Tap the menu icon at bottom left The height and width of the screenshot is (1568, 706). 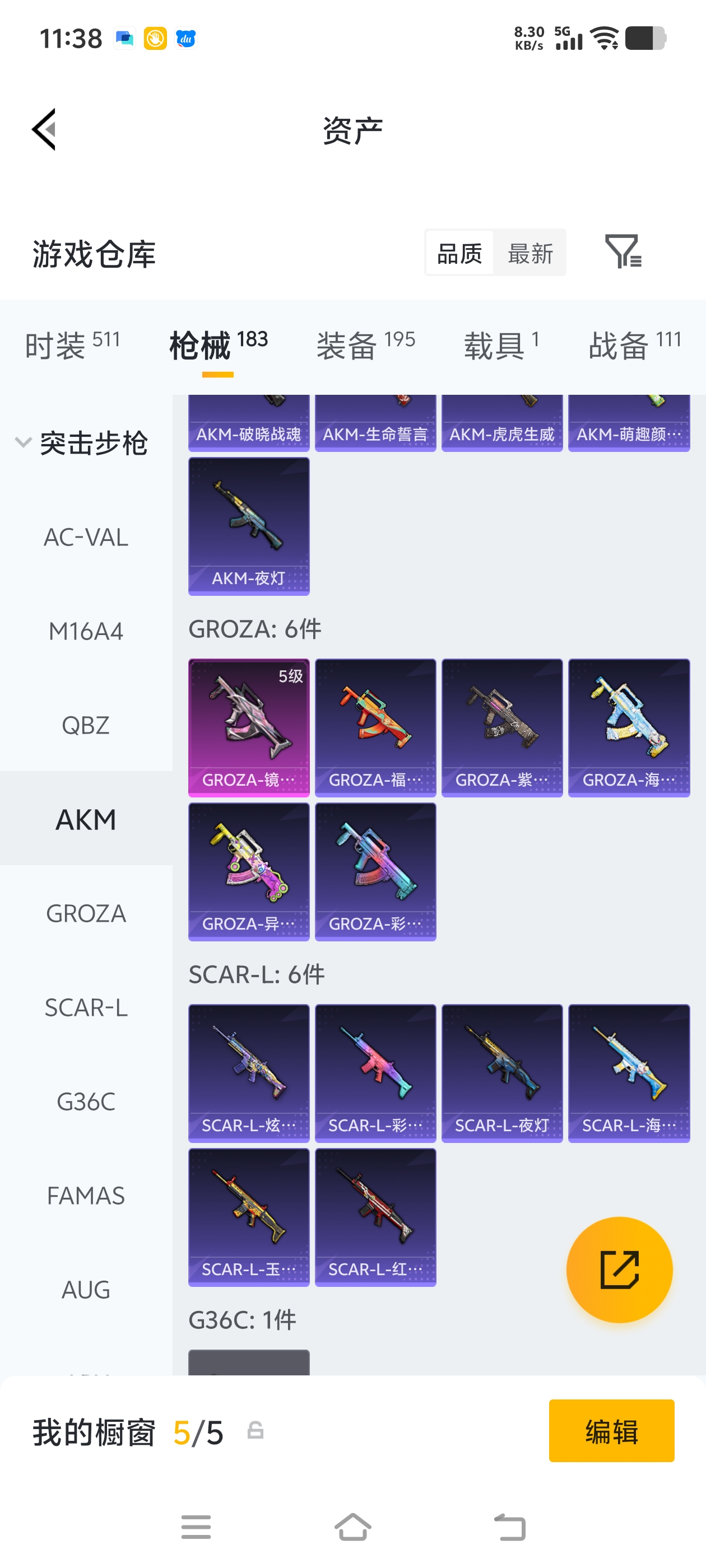point(196,1528)
